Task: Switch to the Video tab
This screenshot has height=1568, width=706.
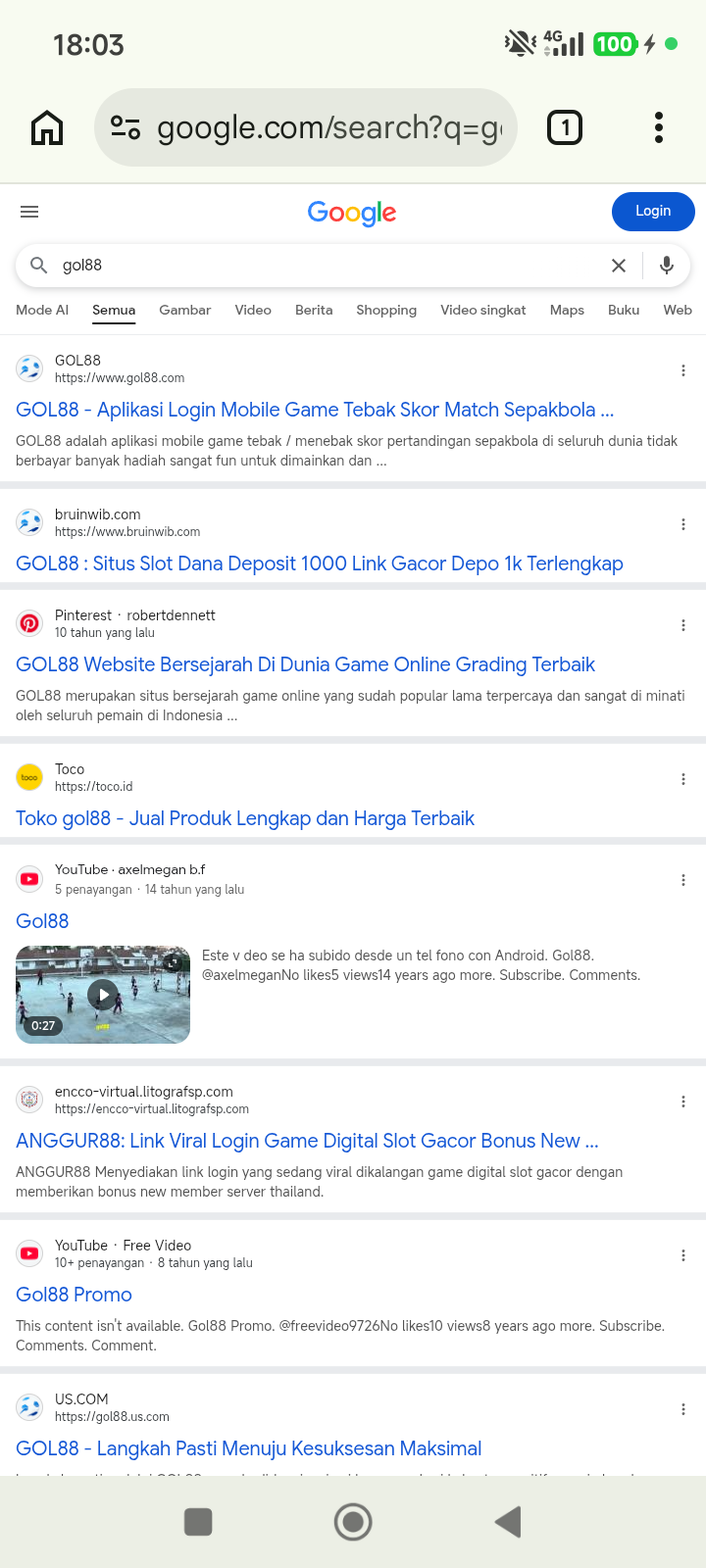Action: 253,310
